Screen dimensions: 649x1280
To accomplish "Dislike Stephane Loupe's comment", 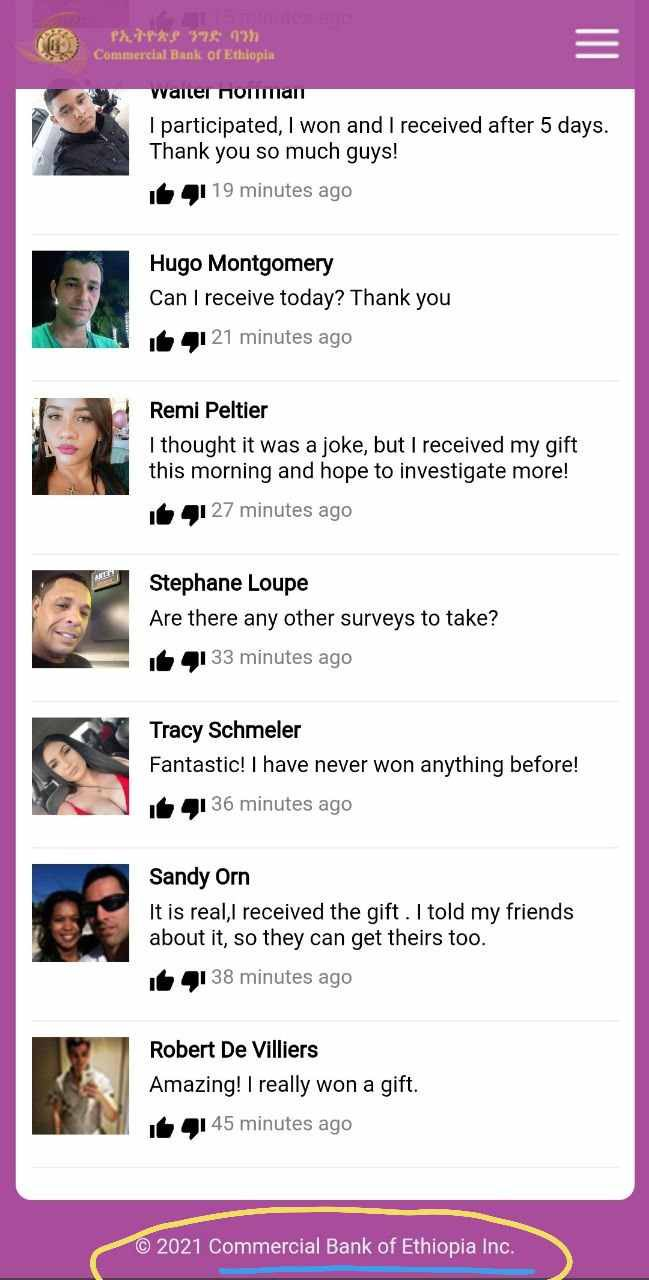I will pyautogui.click(x=193, y=660).
